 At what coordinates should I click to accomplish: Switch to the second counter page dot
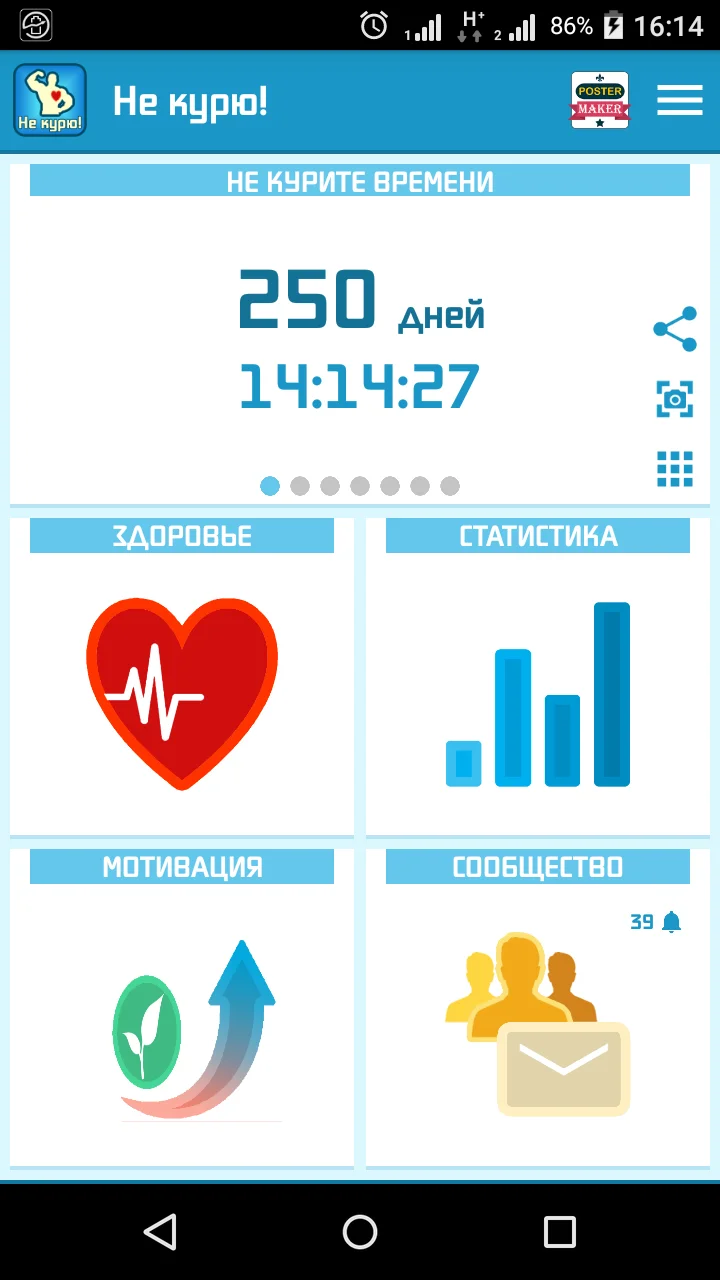coord(299,486)
